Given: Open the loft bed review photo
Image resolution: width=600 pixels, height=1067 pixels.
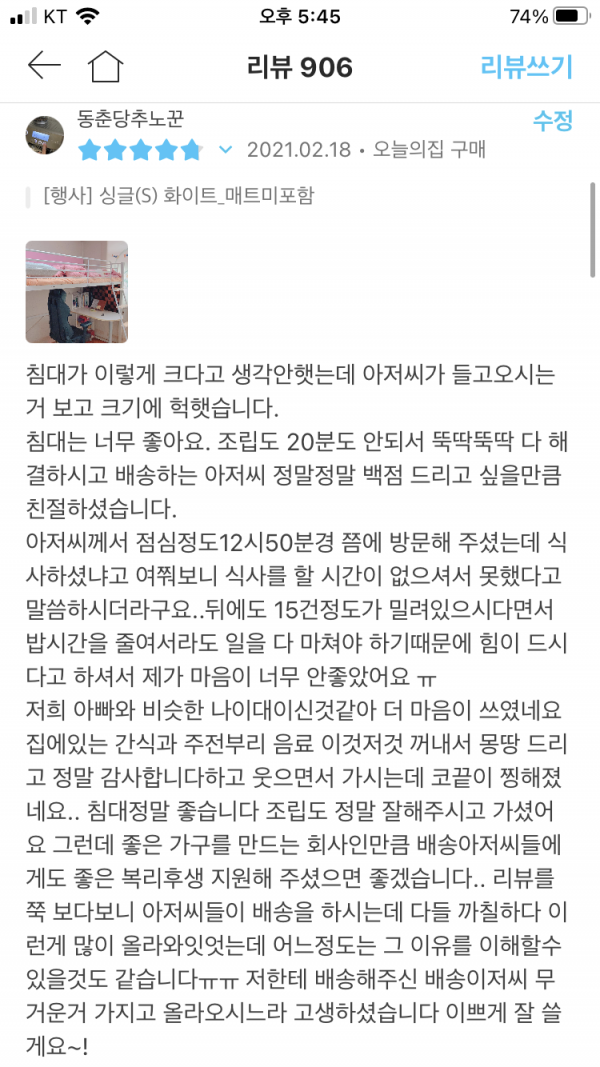Looking at the screenshot, I should (x=77, y=291).
